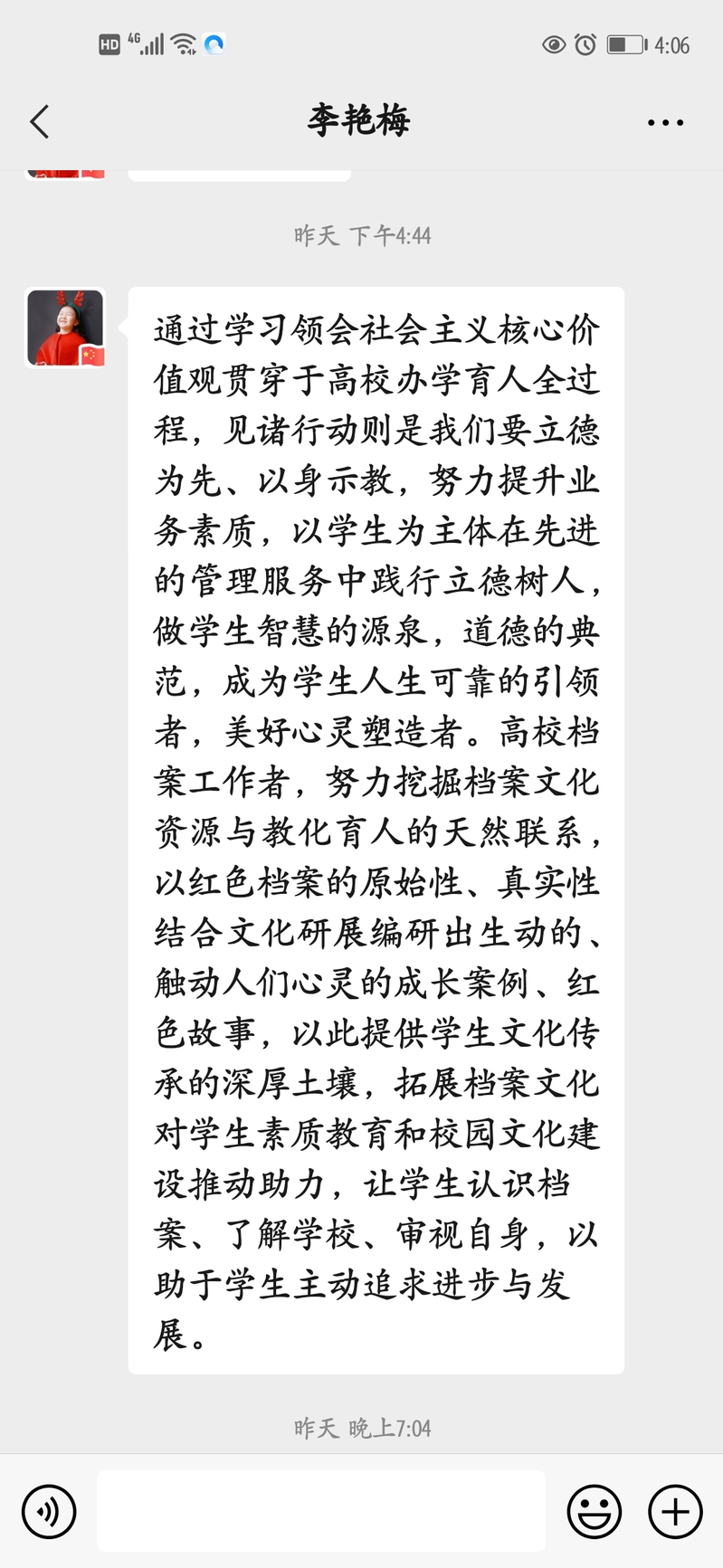Switch to voice message input

[48, 1511]
